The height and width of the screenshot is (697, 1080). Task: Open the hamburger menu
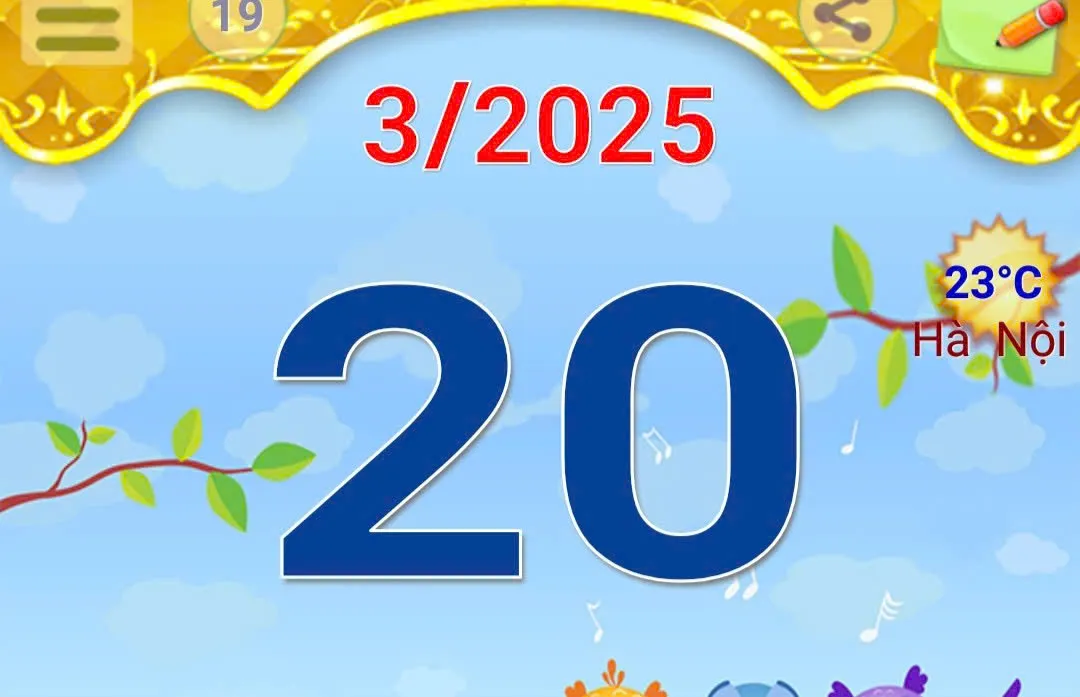[x=77, y=30]
